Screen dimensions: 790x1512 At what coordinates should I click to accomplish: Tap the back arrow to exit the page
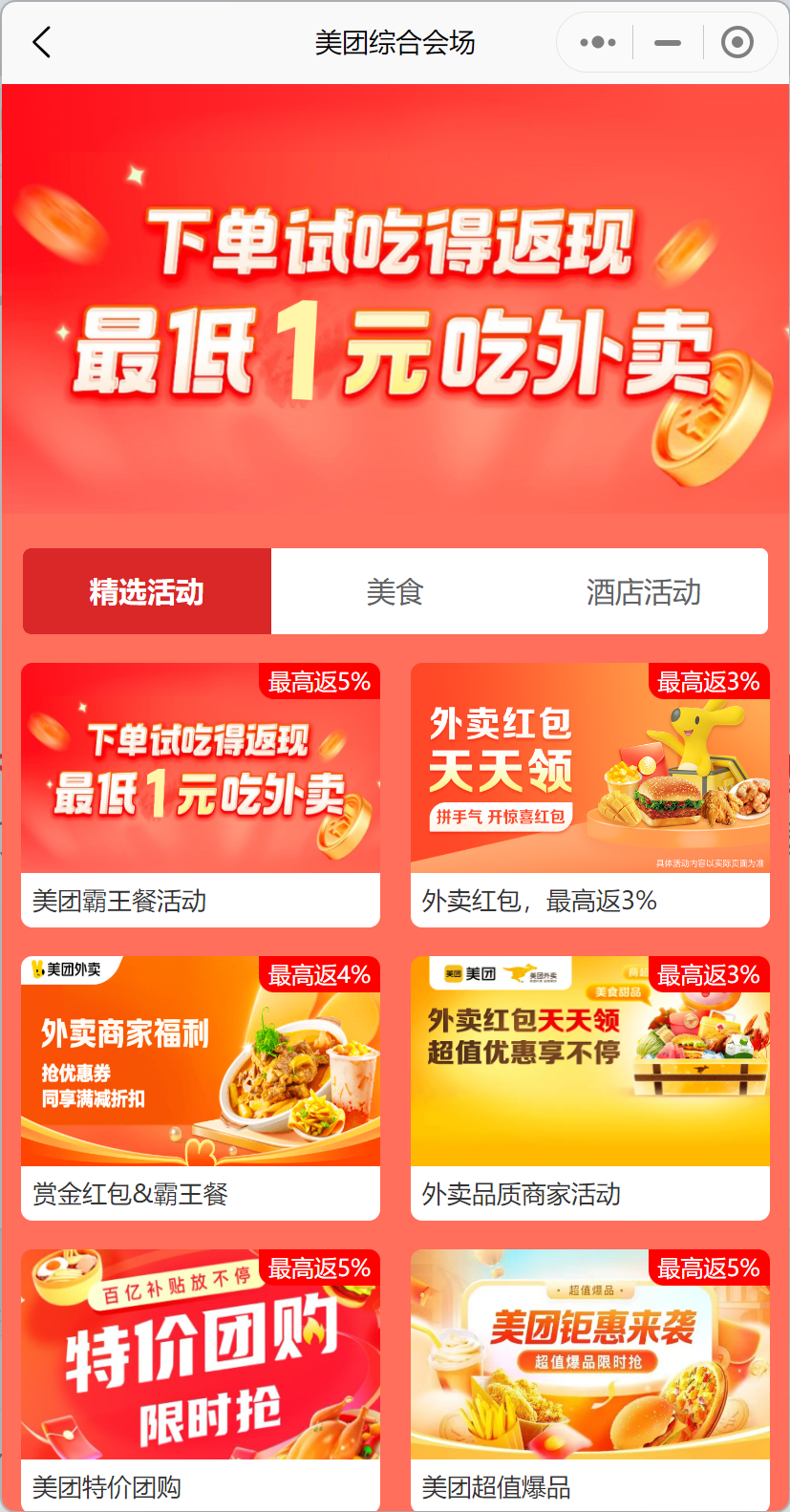point(40,42)
